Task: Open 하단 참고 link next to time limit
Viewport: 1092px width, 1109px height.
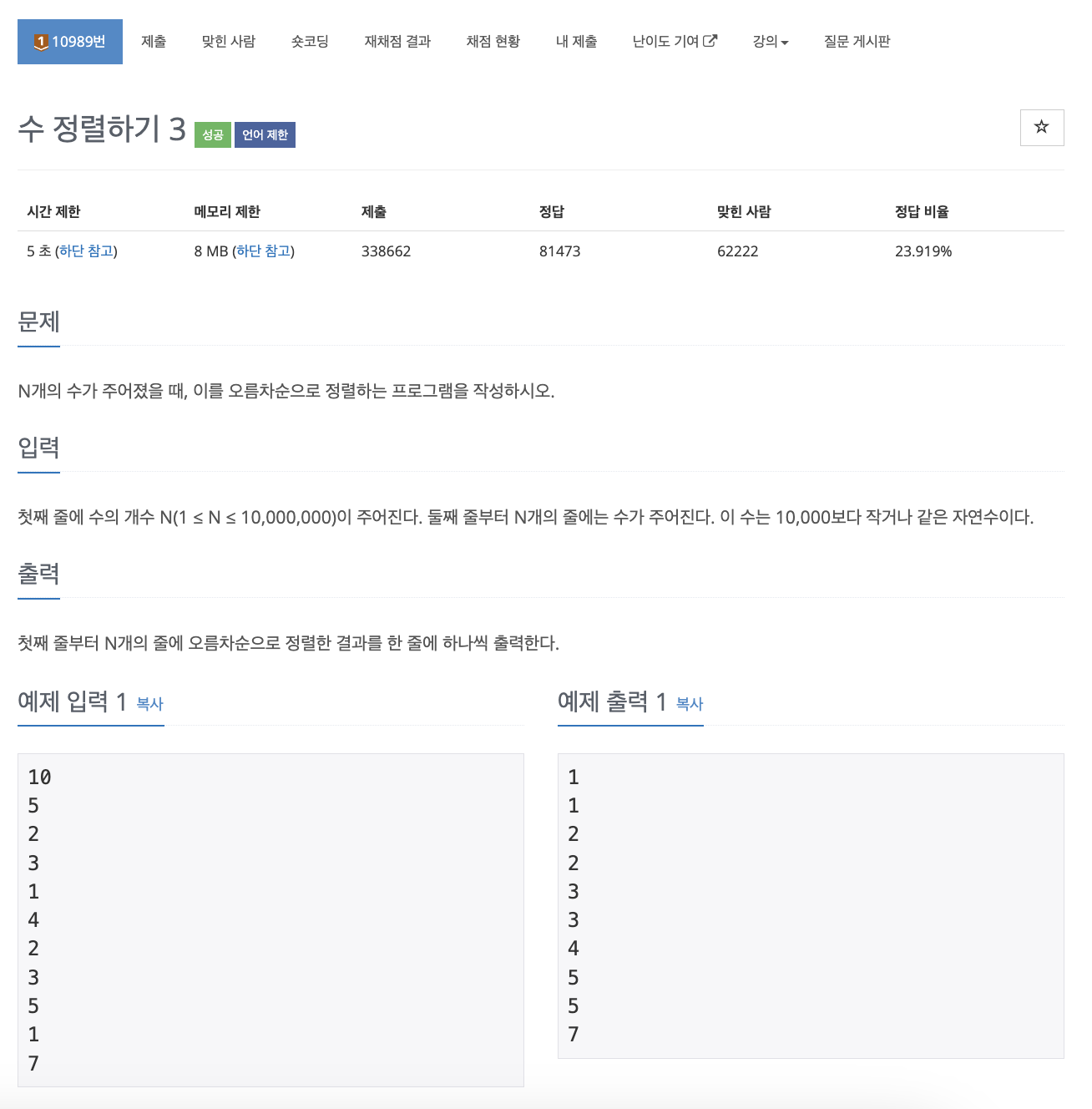Action: (x=86, y=251)
